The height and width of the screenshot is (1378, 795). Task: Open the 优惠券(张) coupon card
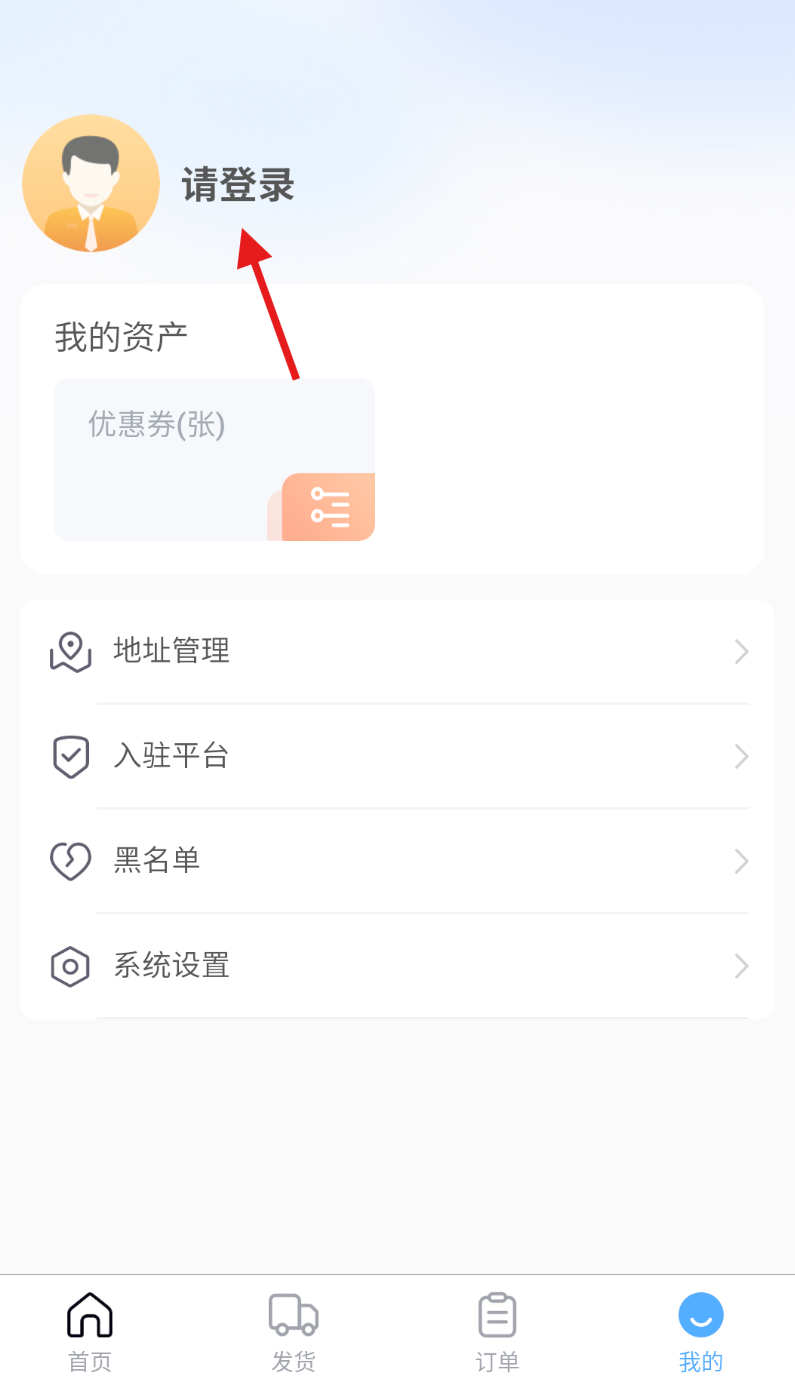(214, 459)
